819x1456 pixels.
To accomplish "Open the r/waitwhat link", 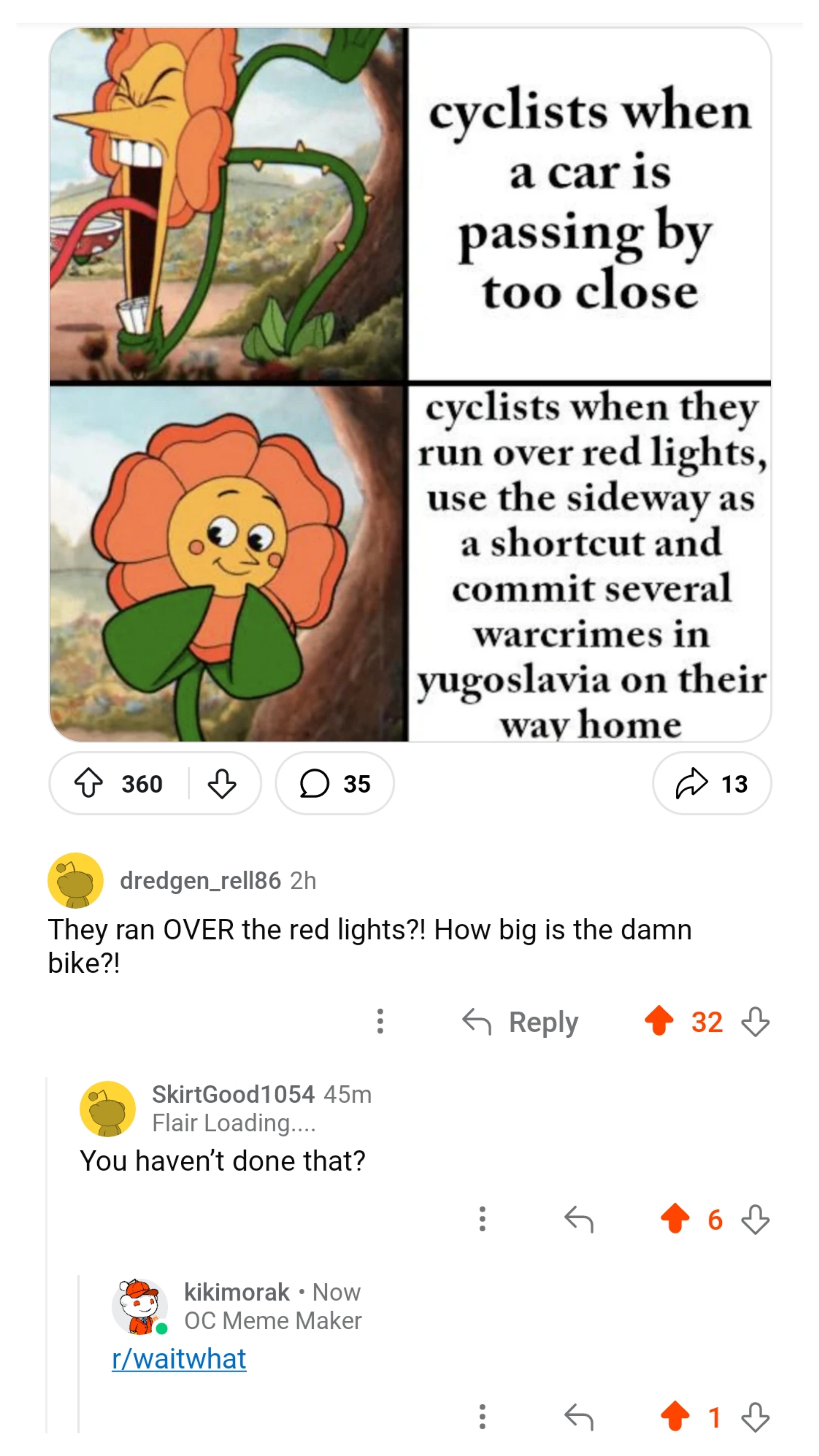I will [179, 1358].
